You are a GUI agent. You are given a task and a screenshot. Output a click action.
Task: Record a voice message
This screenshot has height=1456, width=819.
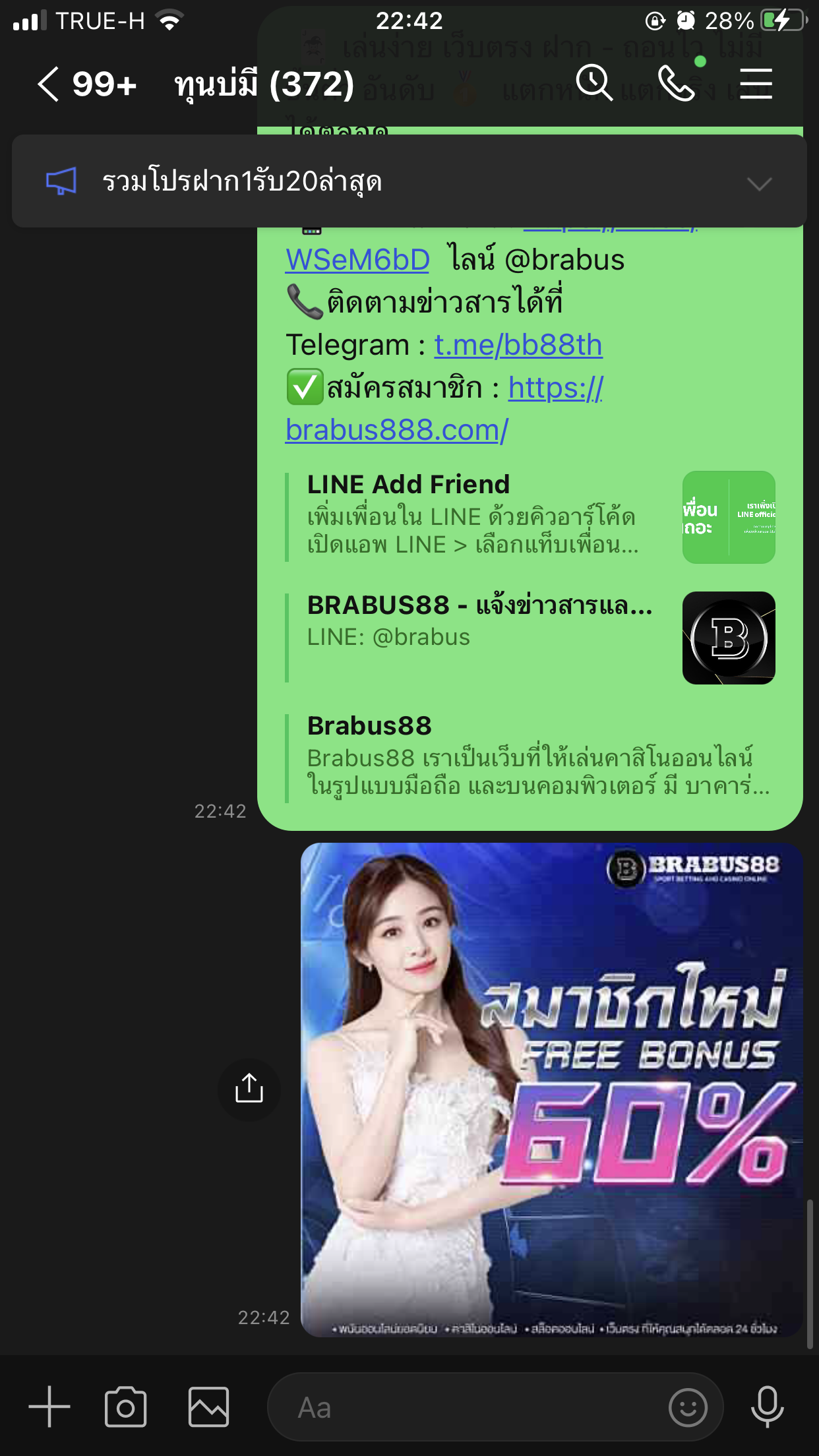(767, 1407)
